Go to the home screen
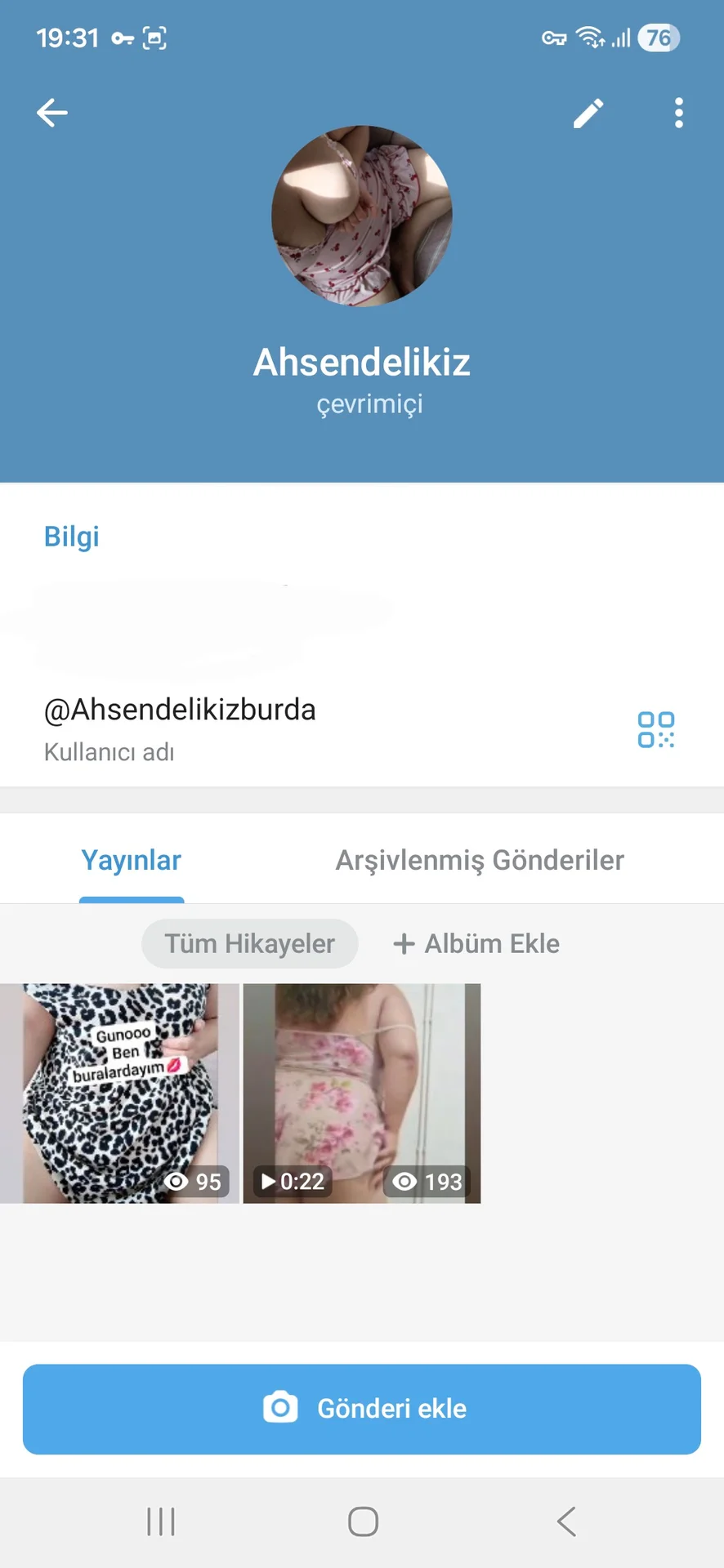 363,1521
